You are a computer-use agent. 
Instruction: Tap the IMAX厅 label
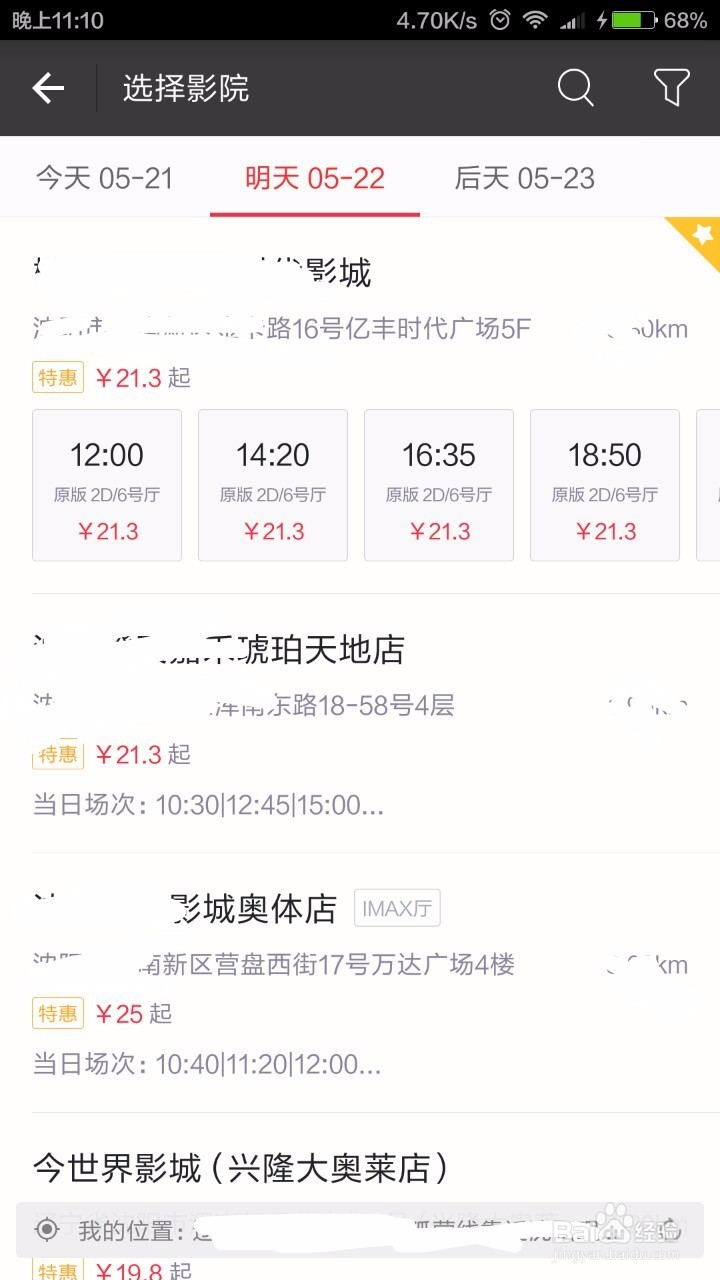(397, 908)
